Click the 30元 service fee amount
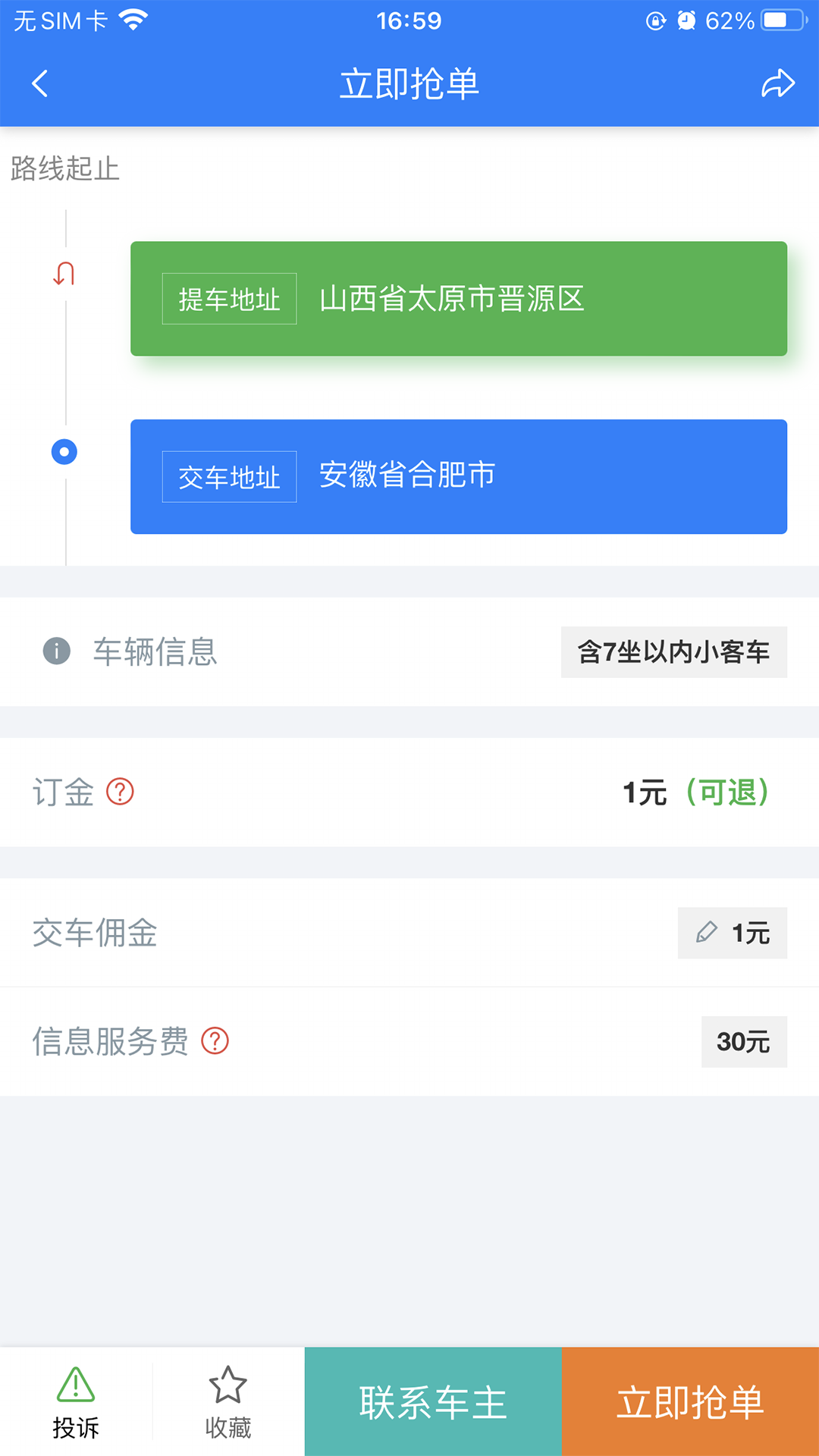Screen dimensions: 819x1456 point(744,1042)
